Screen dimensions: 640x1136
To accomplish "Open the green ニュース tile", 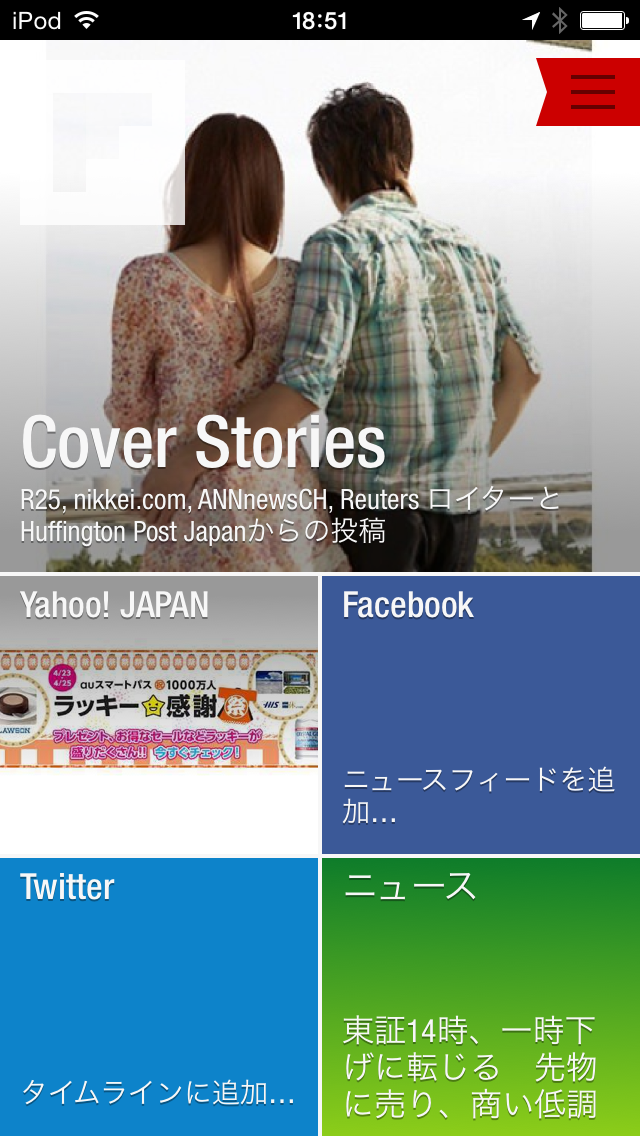I will tap(481, 996).
